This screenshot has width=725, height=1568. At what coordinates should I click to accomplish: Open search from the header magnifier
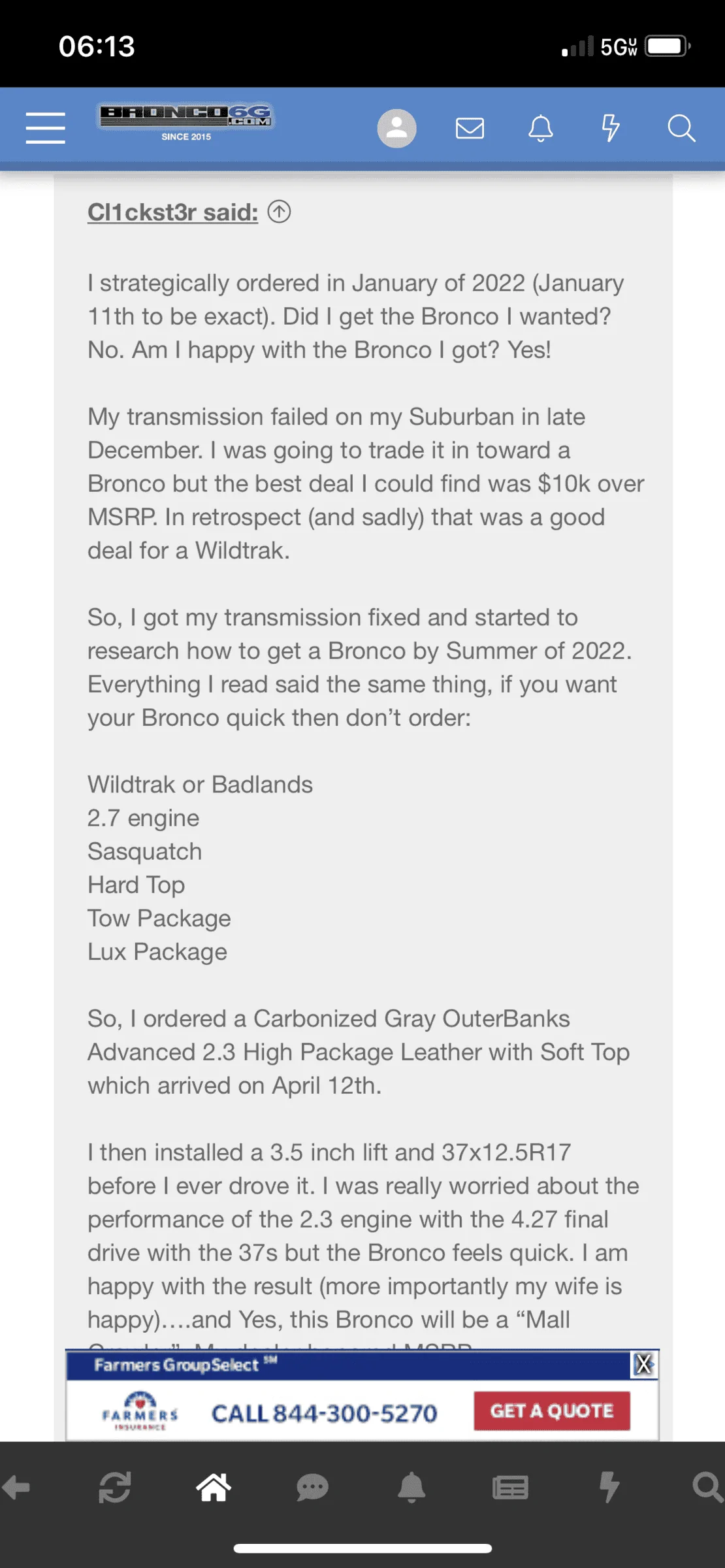[x=681, y=128]
